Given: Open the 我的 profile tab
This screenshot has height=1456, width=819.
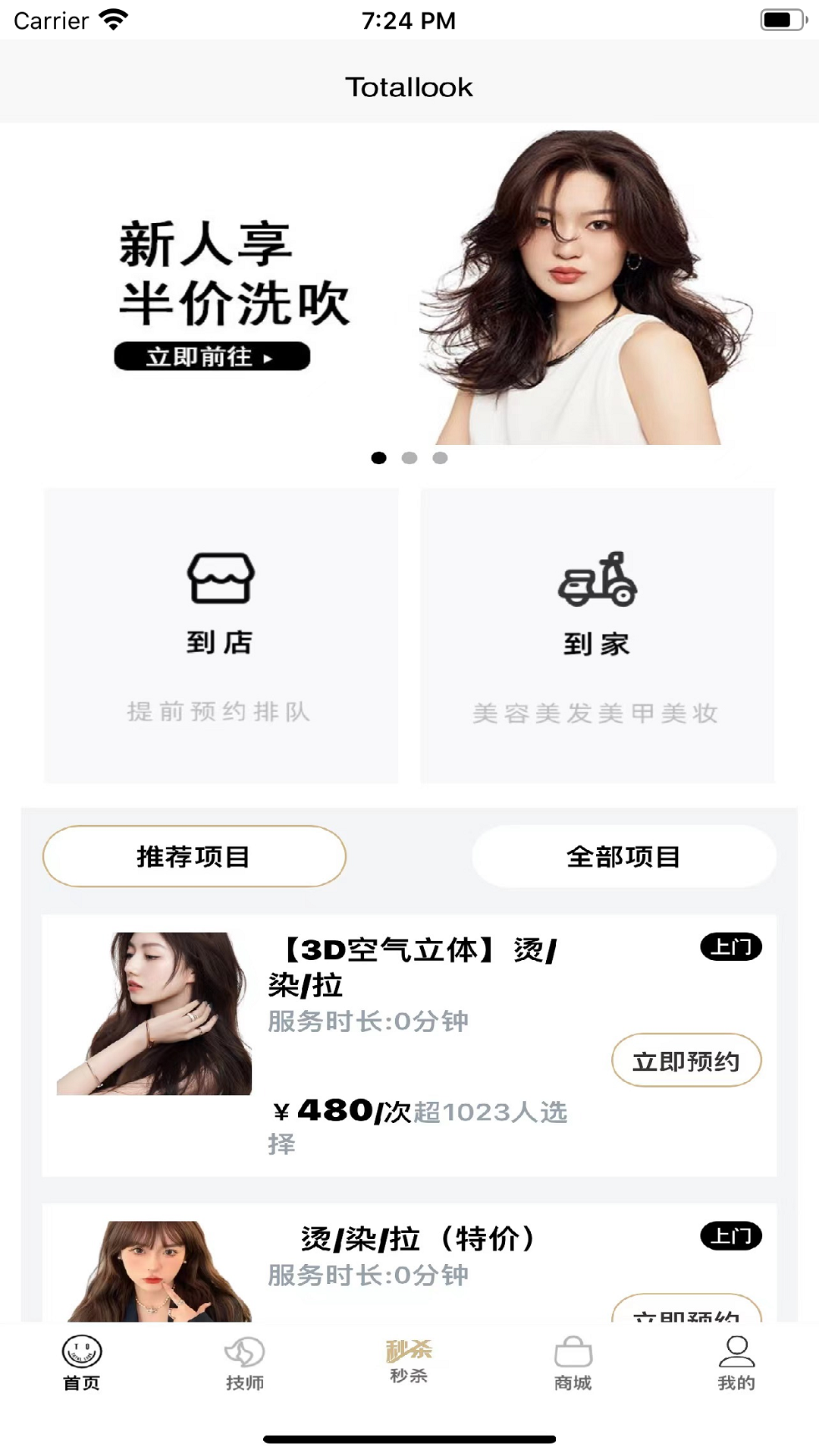Looking at the screenshot, I should tap(736, 1363).
